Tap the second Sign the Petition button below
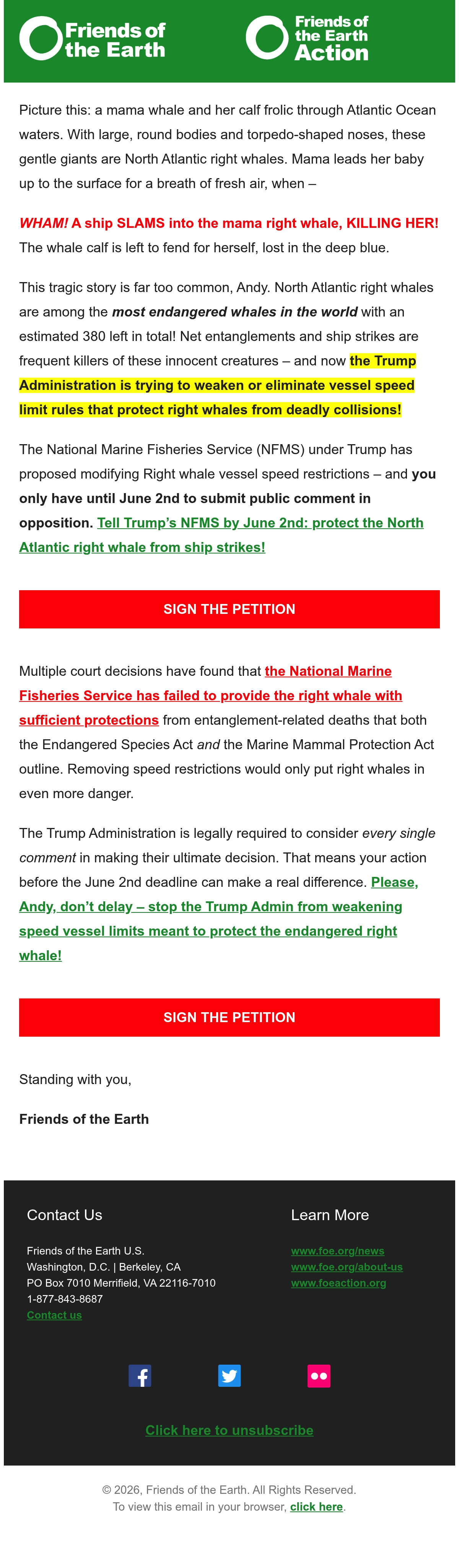This screenshot has width=459, height=1568. coord(229,1017)
